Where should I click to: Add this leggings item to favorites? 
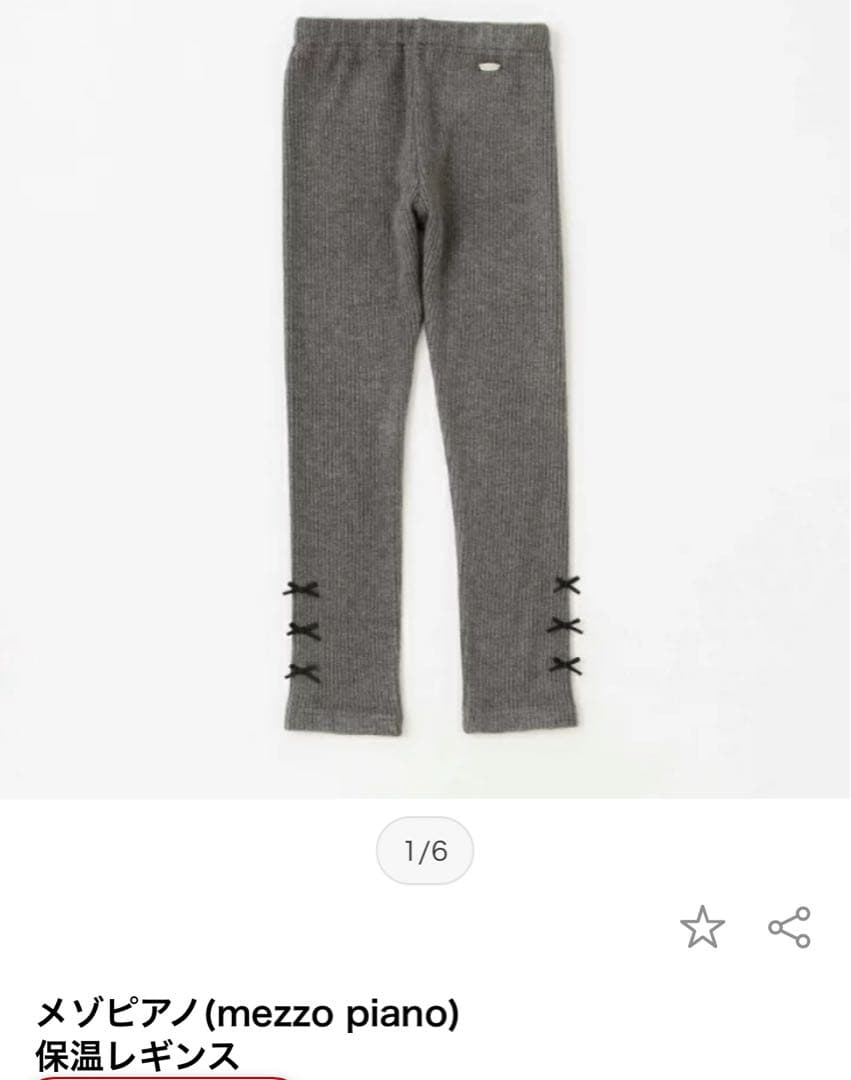[702, 928]
